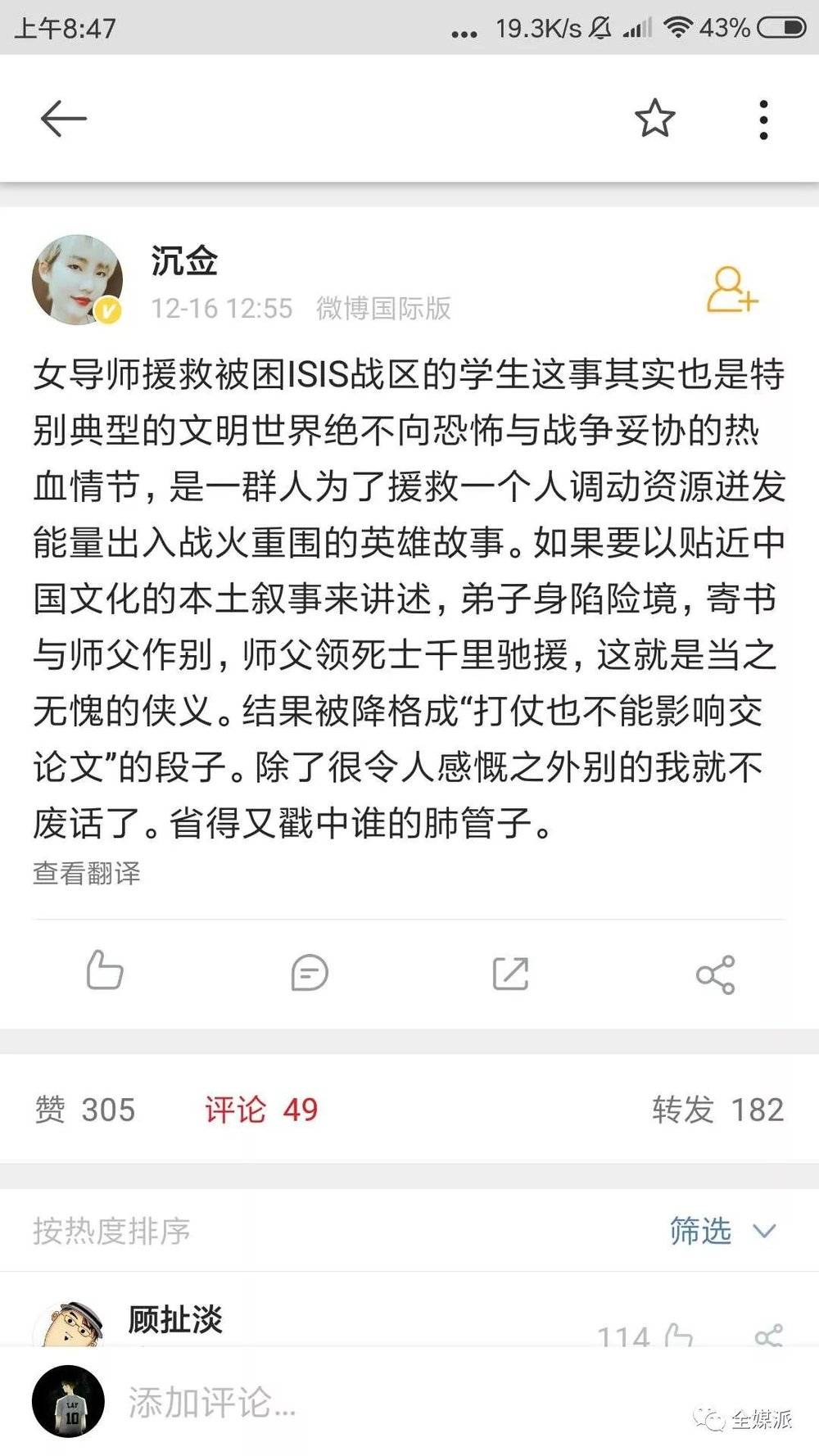Switch to the 转发 182 tab

717,1110
